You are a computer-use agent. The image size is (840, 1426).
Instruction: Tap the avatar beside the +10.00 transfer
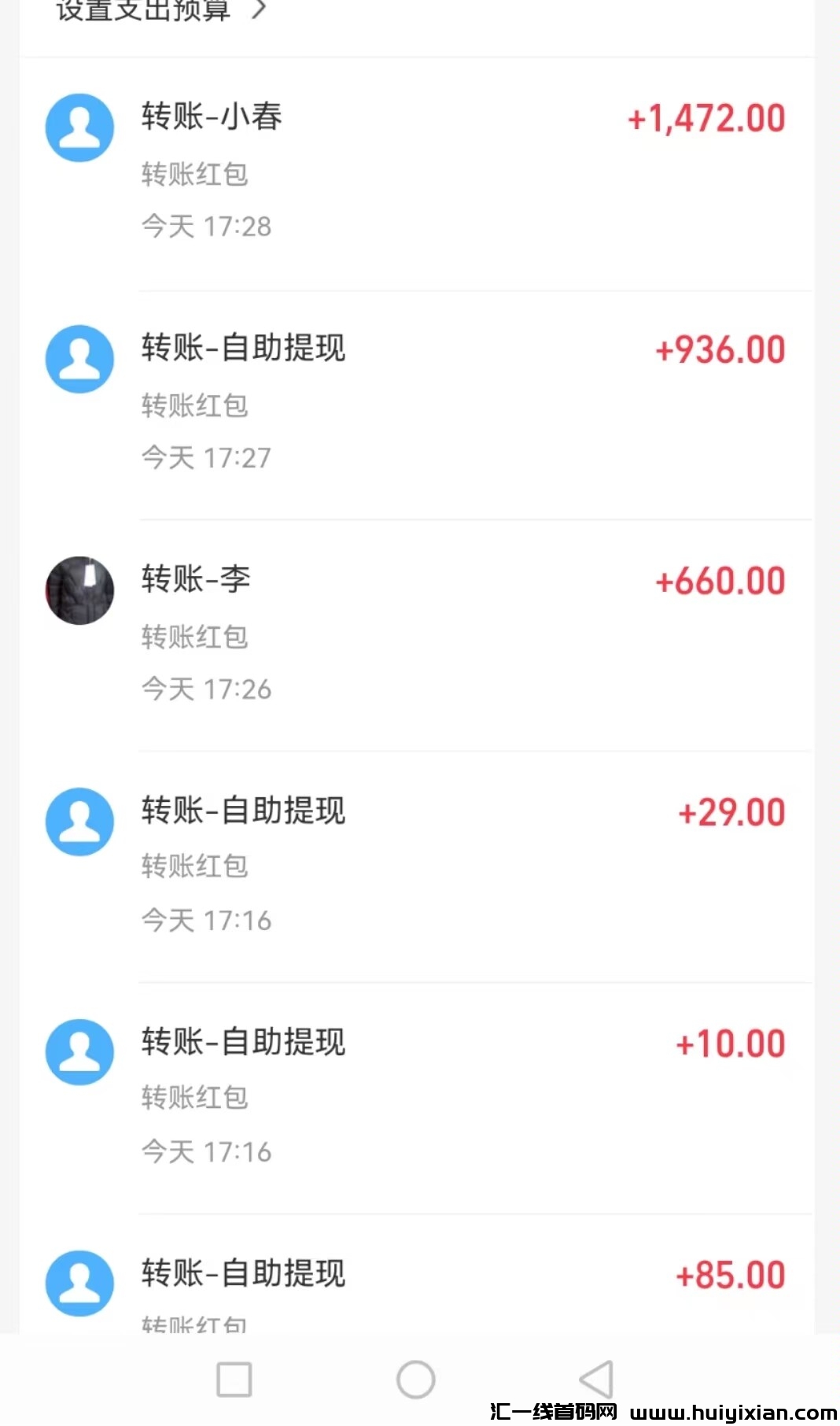coord(79,1052)
